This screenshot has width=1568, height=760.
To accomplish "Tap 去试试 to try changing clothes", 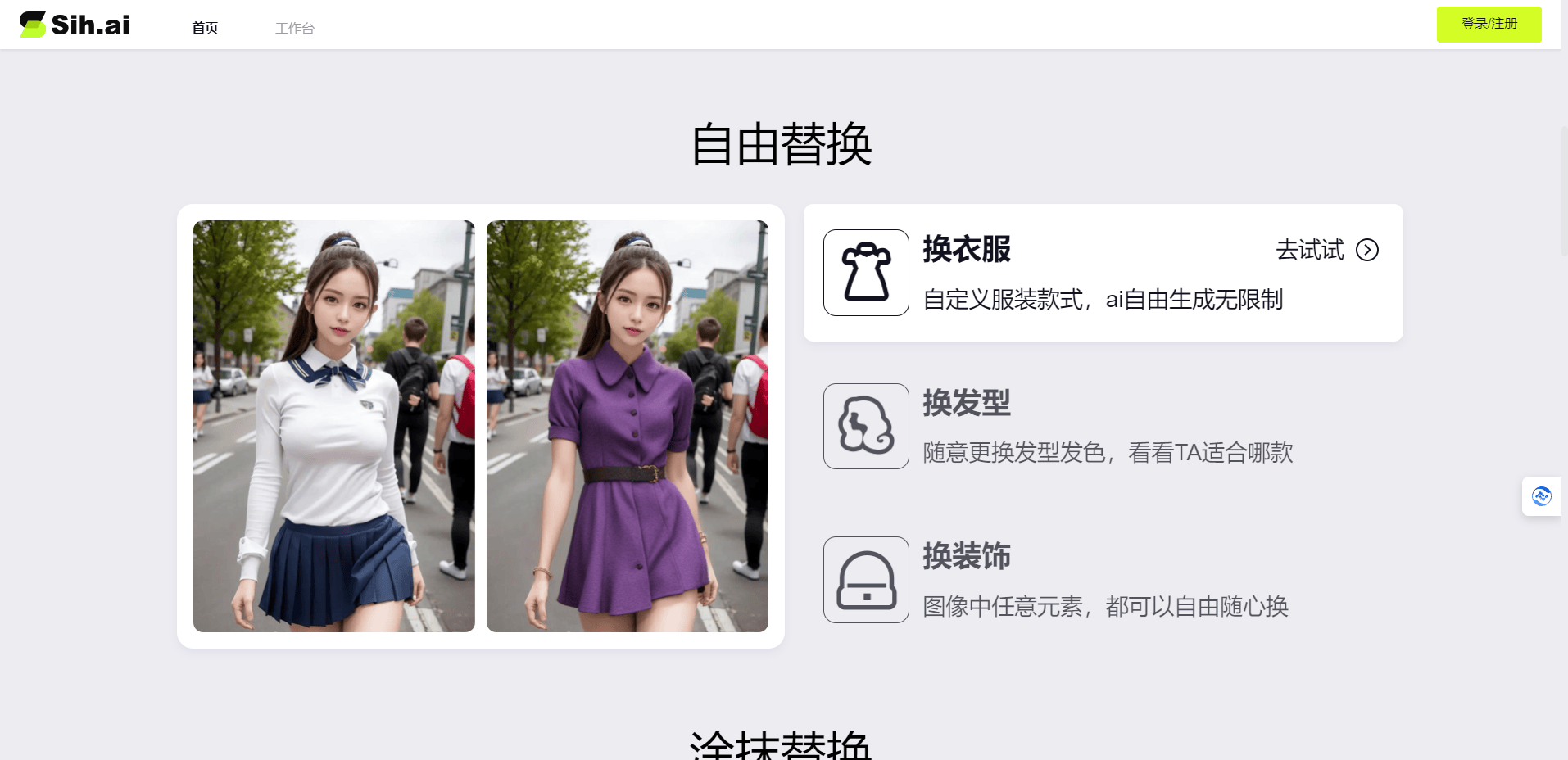I will [x=1326, y=250].
